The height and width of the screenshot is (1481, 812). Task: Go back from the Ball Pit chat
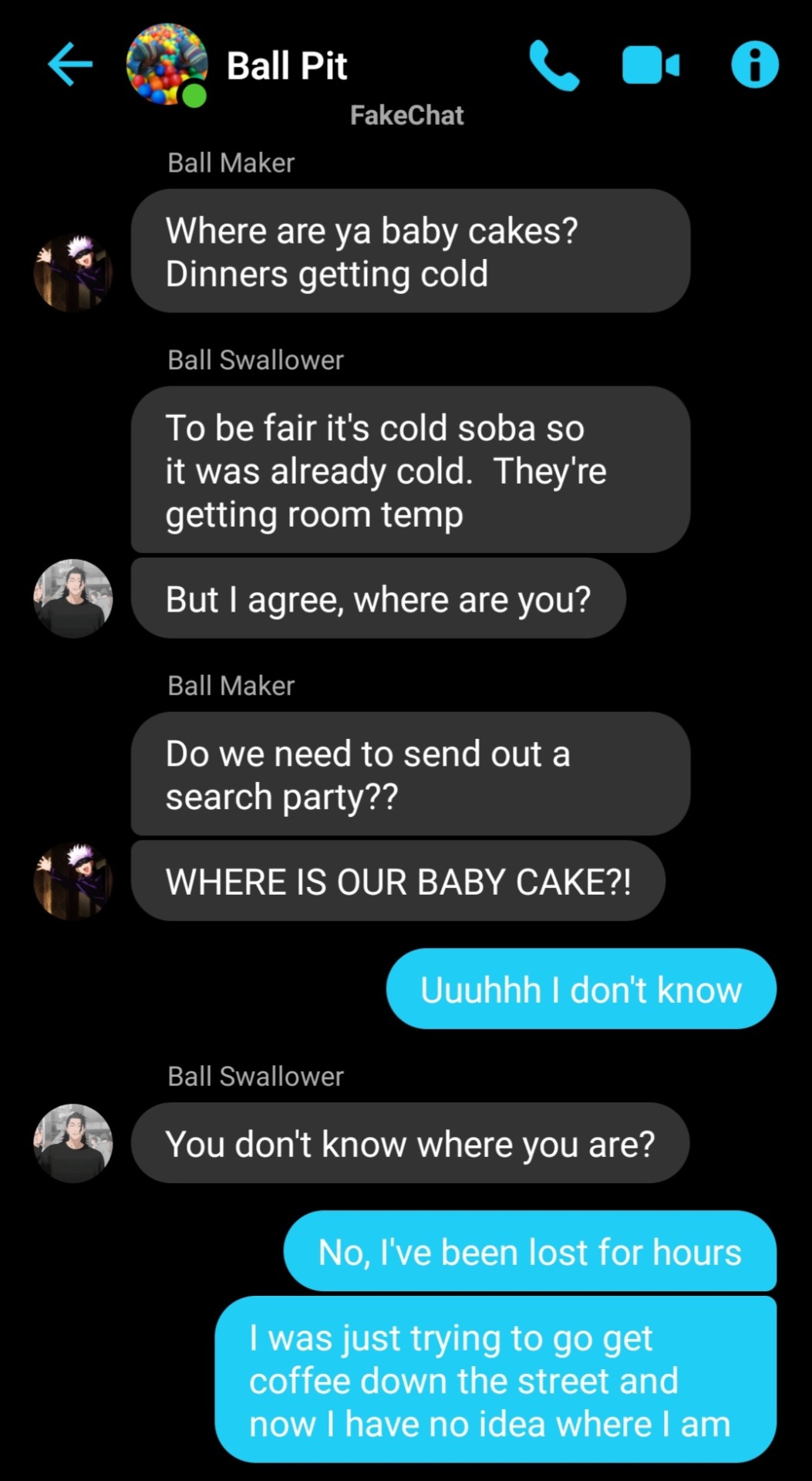(x=70, y=64)
